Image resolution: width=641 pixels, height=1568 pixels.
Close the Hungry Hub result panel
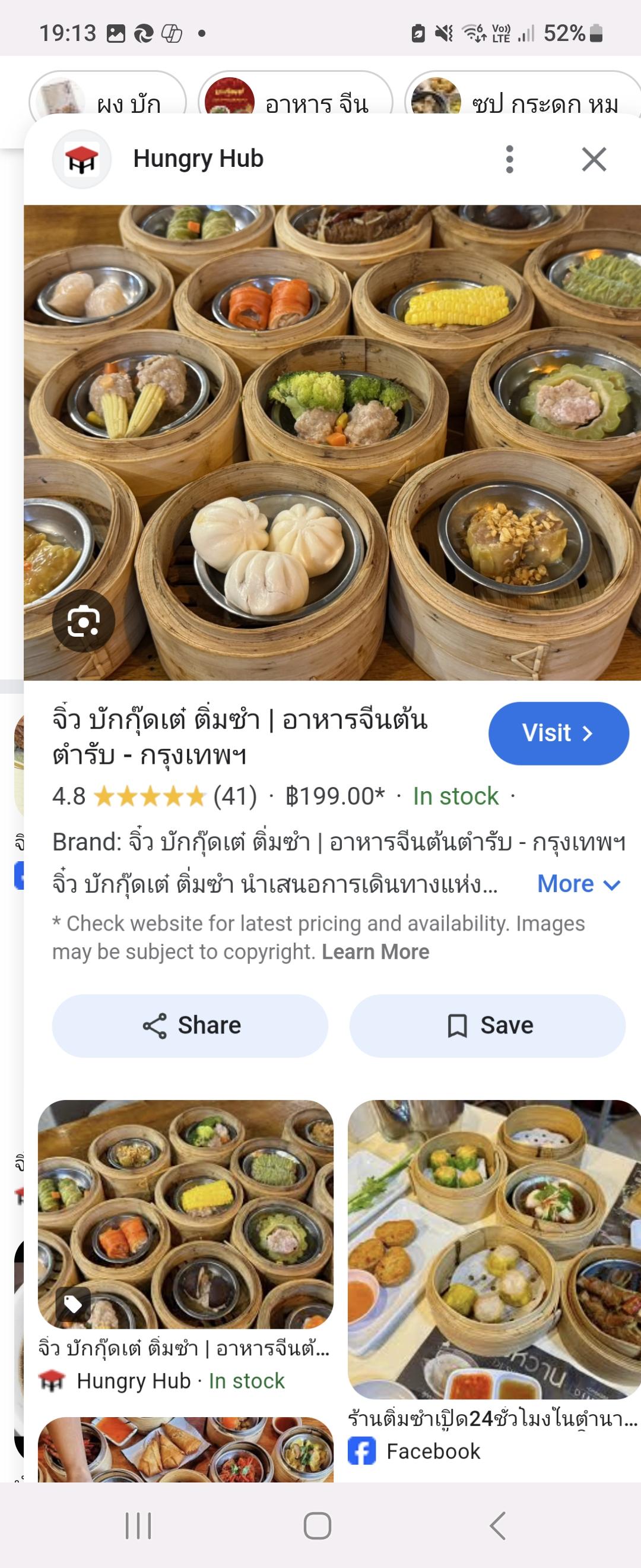point(594,159)
